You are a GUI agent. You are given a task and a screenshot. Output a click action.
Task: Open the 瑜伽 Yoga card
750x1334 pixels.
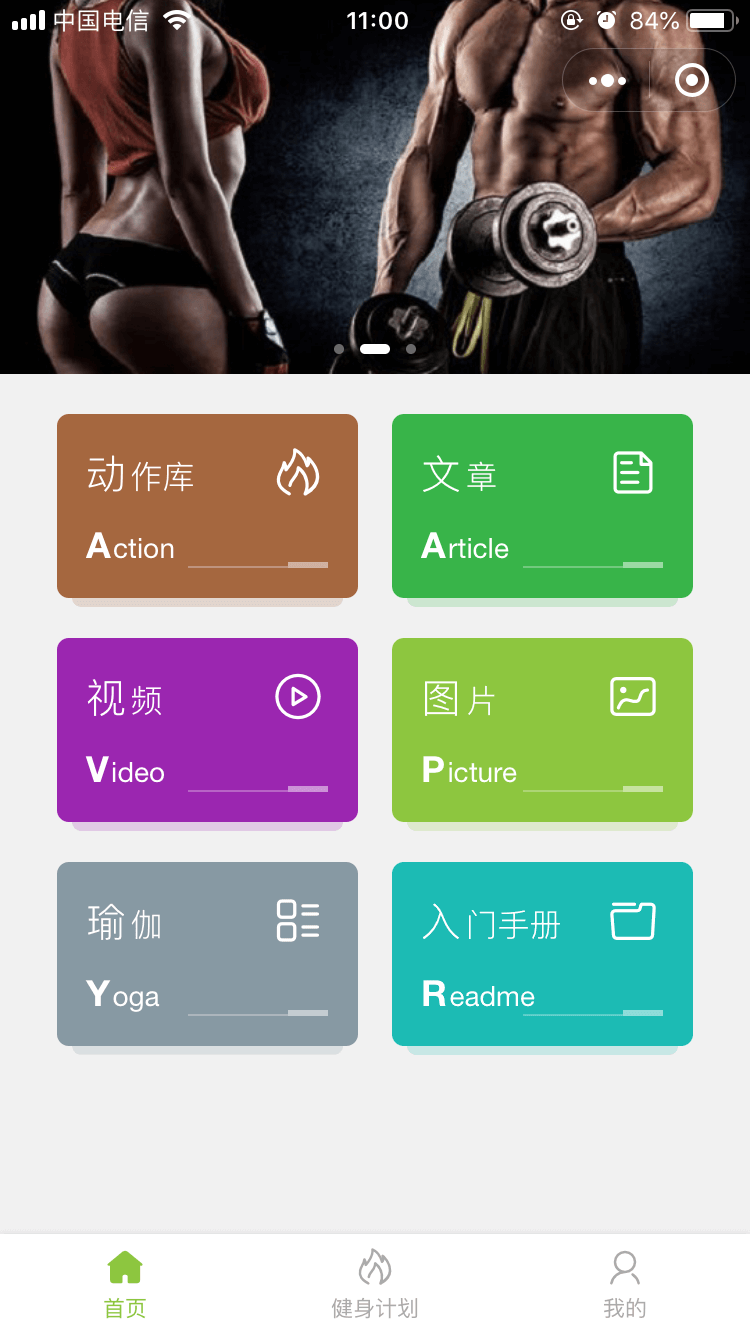207,954
